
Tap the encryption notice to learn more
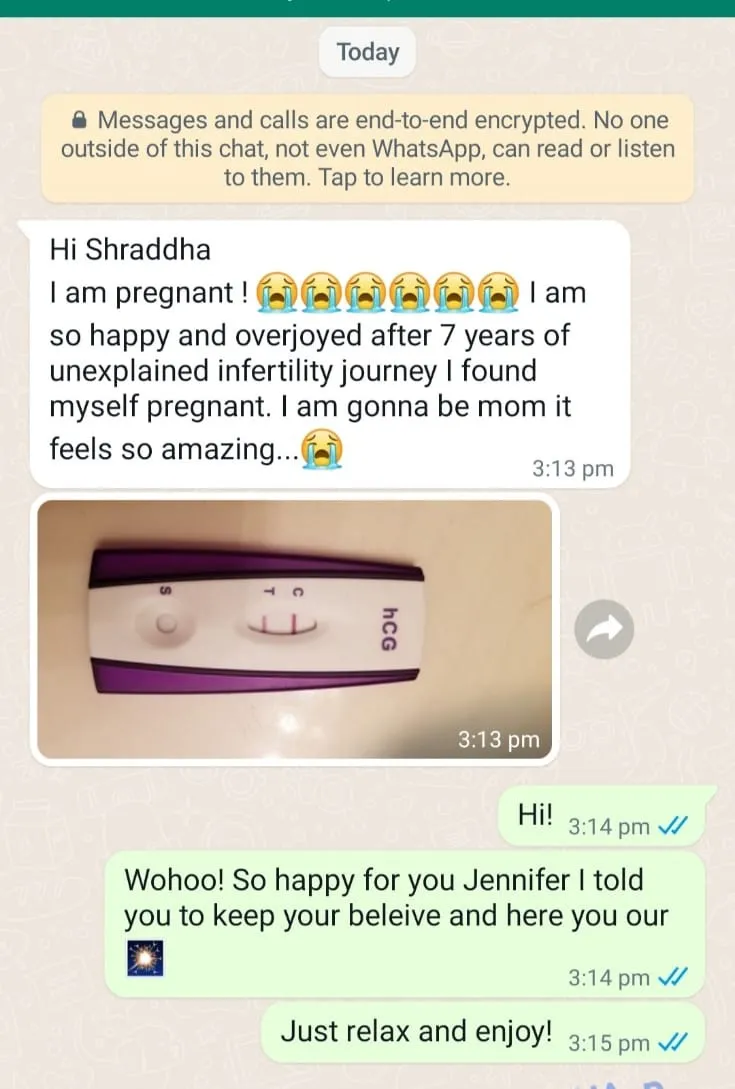pos(367,150)
